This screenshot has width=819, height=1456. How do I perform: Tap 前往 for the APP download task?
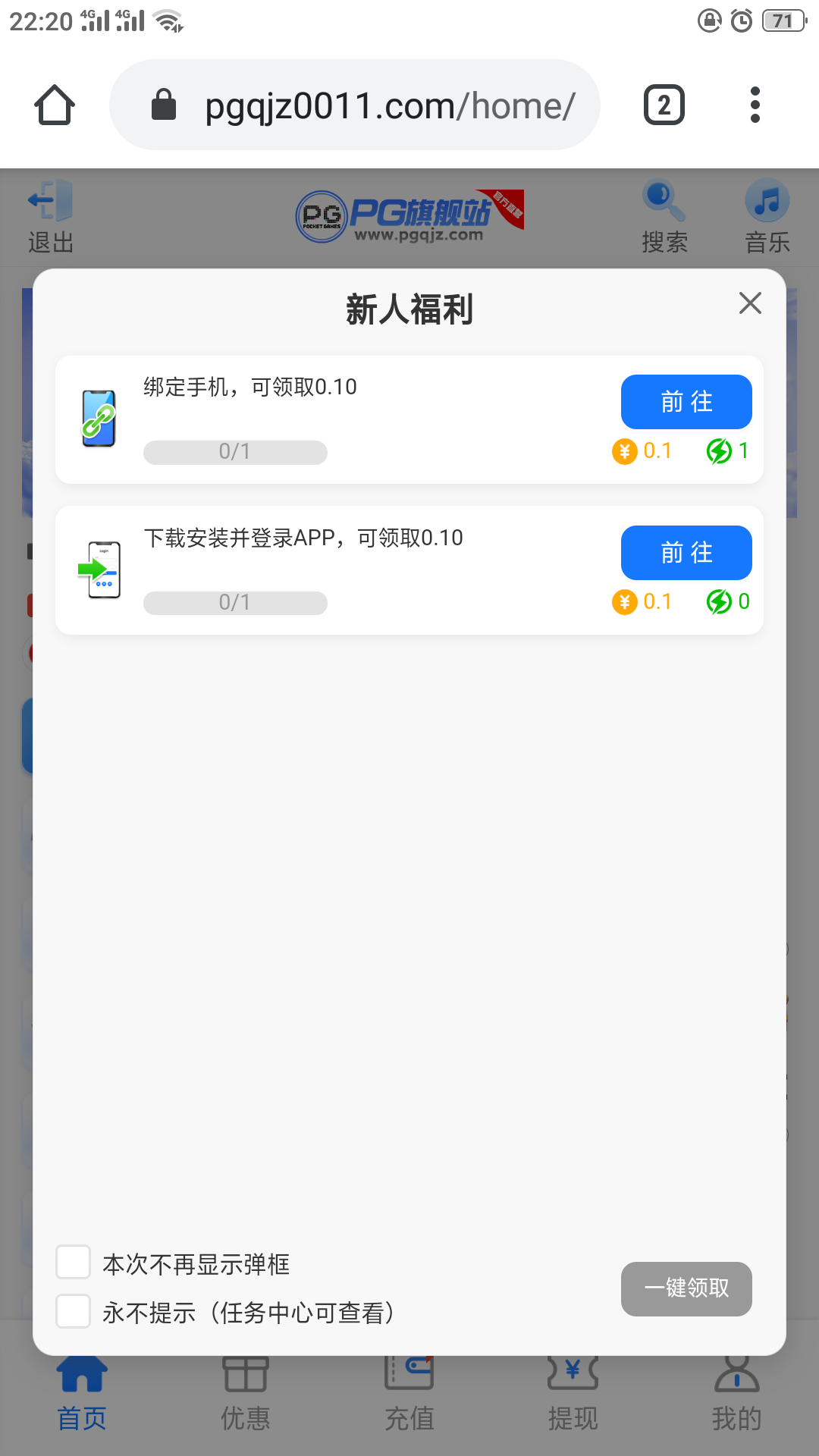coord(686,553)
